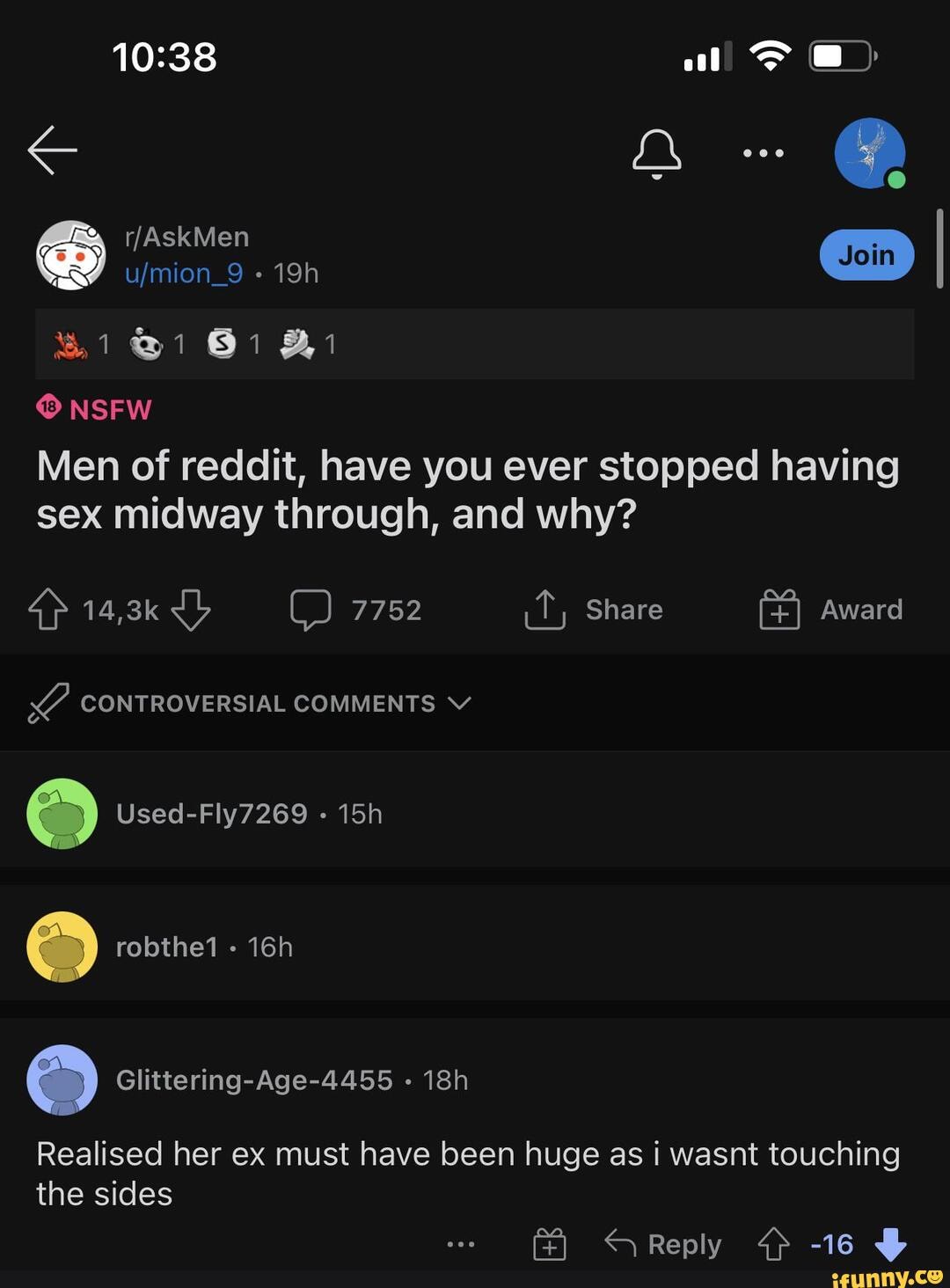The width and height of the screenshot is (950, 1288).
Task: Open the three-dot overflow menu in header
Action: click(x=763, y=153)
